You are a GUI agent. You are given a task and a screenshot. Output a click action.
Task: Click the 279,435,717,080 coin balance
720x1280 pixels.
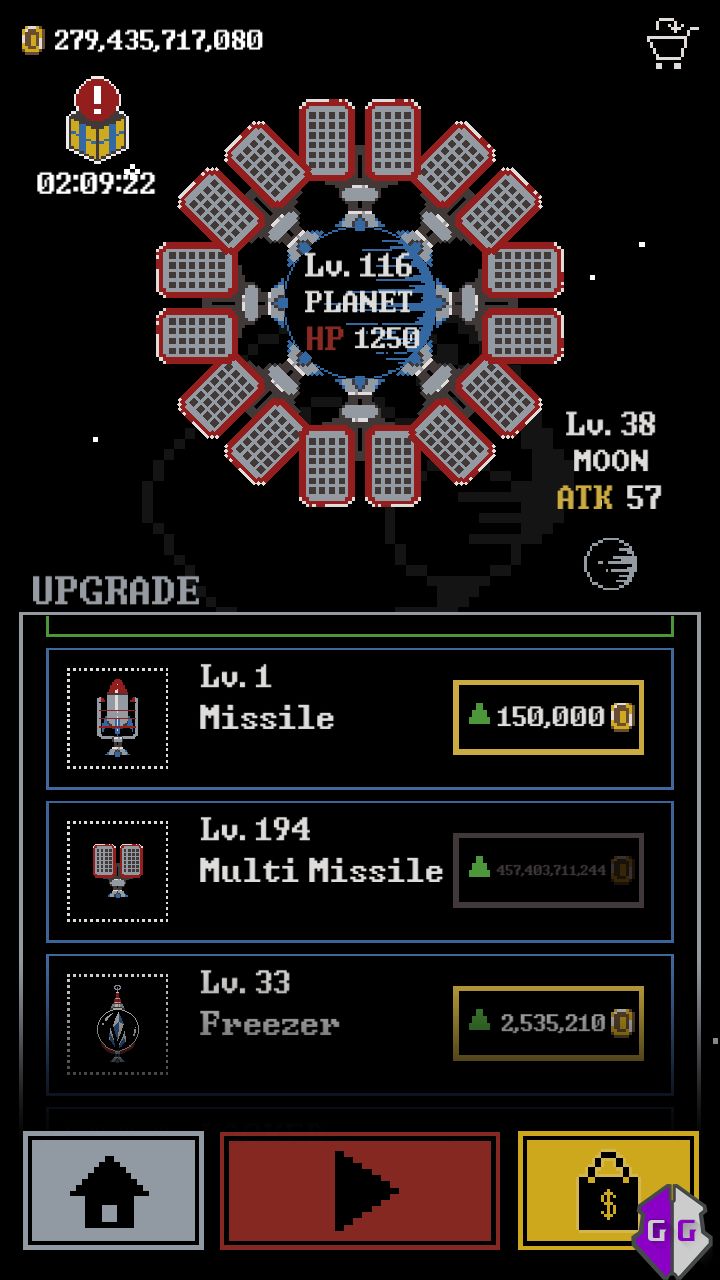pos(160,41)
